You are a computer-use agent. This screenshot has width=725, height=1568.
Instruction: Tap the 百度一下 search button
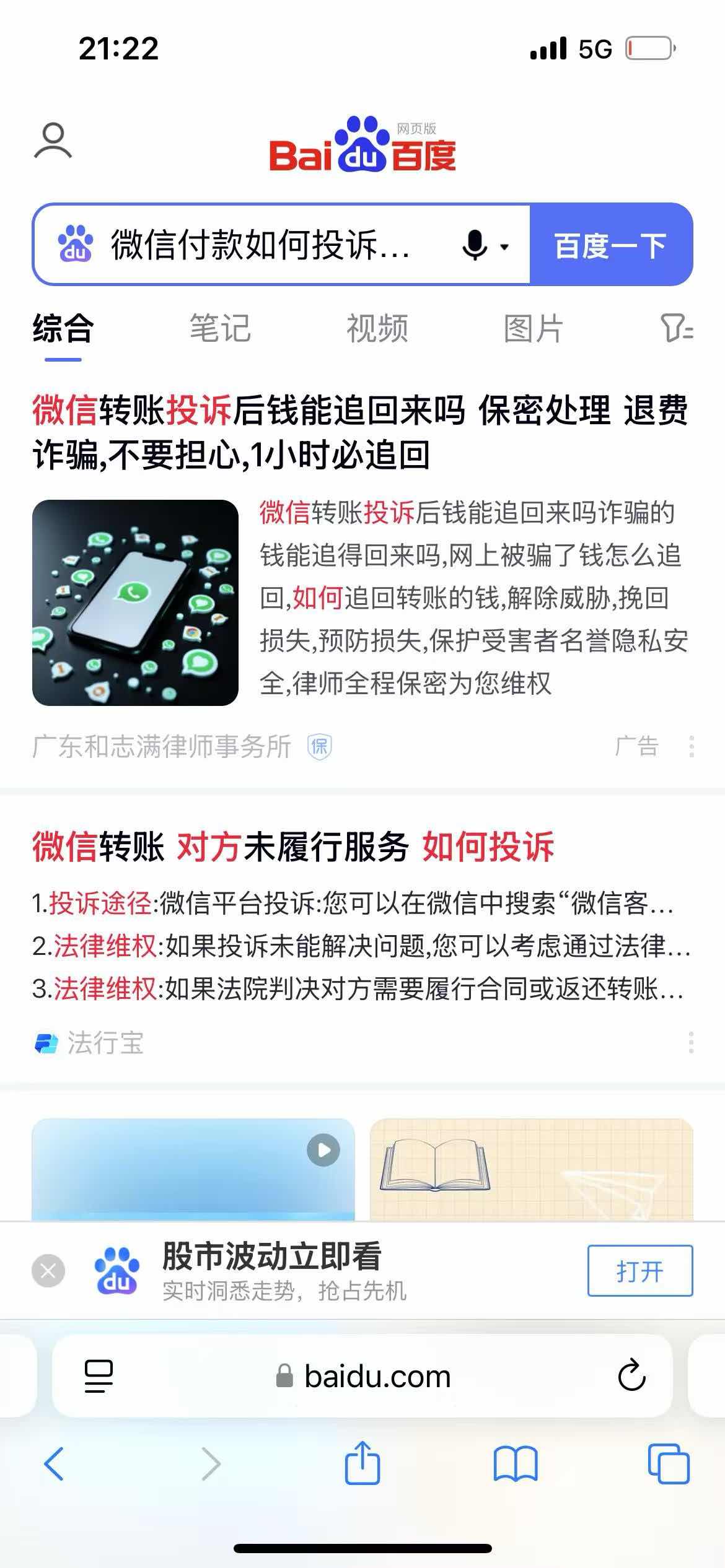coord(610,245)
